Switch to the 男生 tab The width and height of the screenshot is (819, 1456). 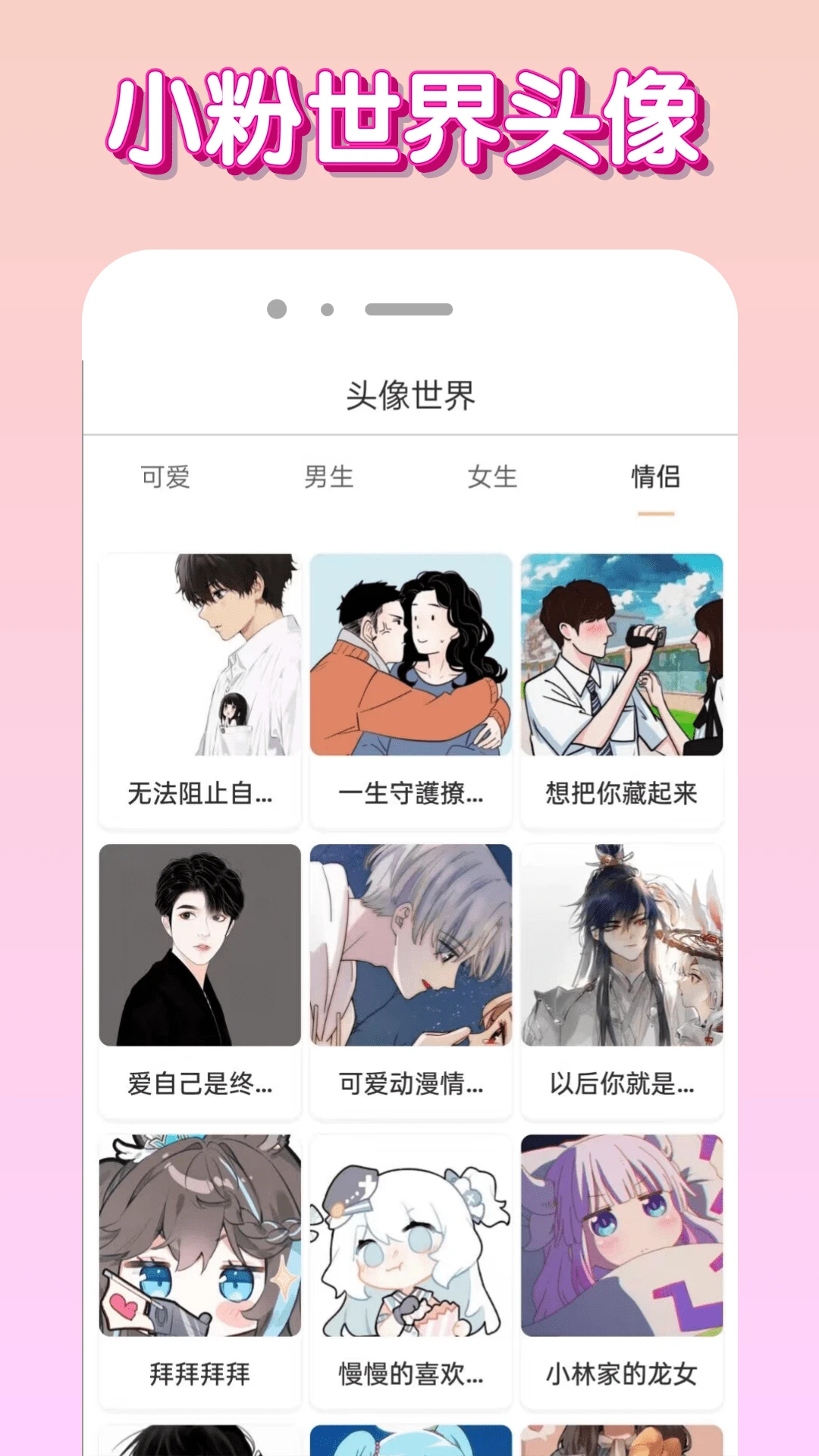click(328, 477)
